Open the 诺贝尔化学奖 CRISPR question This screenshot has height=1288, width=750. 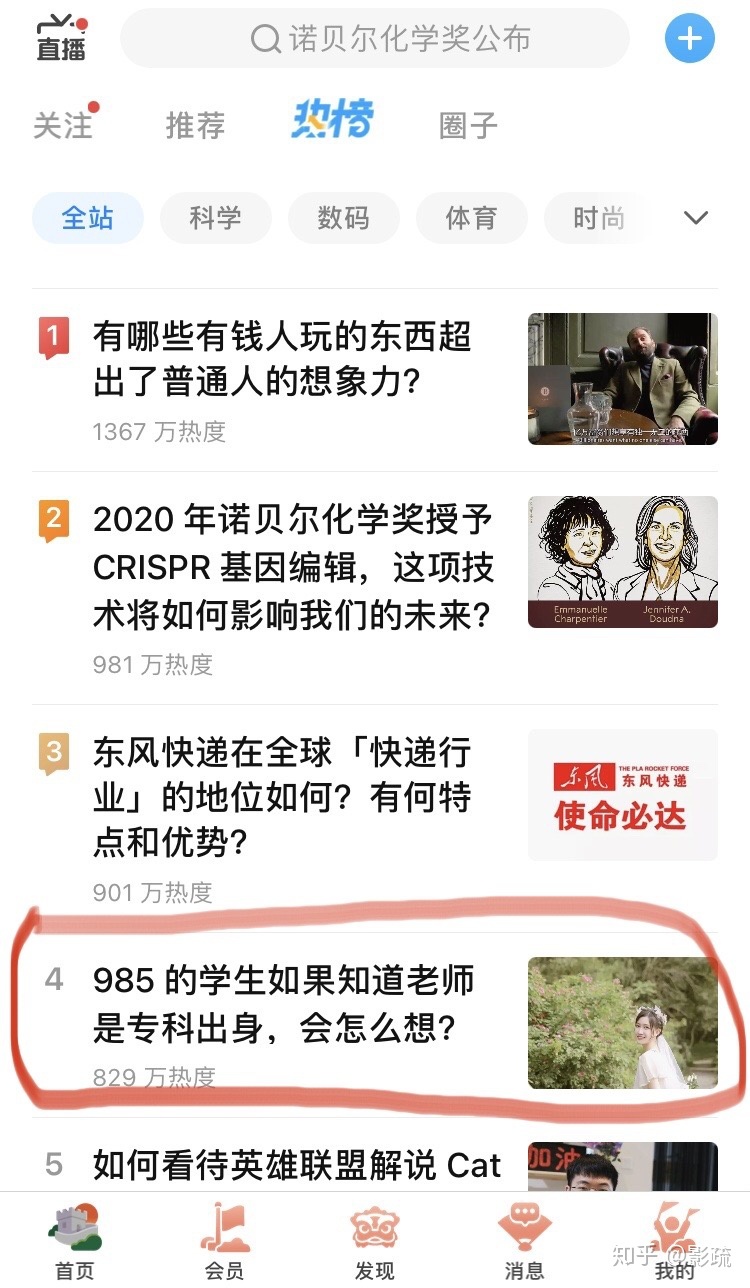point(375,587)
